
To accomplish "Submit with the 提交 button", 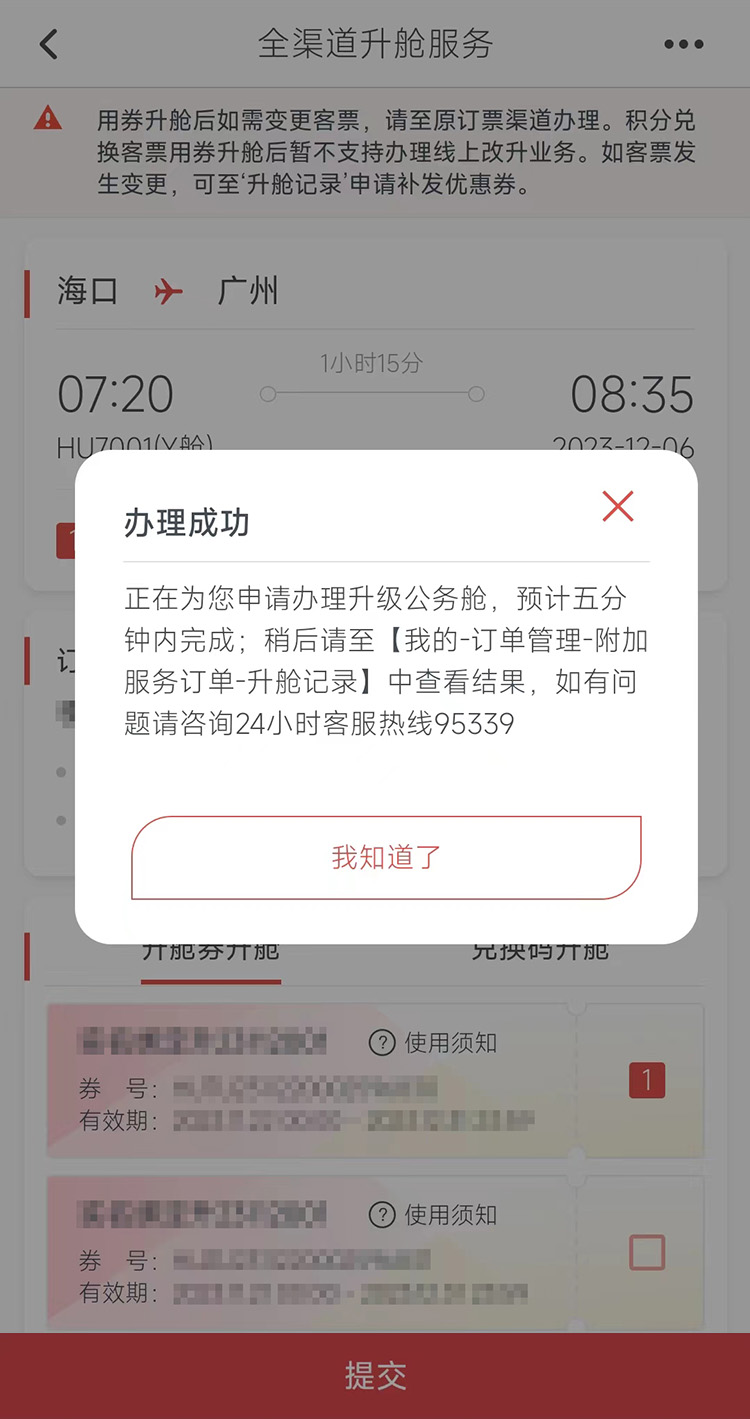I will click(x=375, y=1376).
